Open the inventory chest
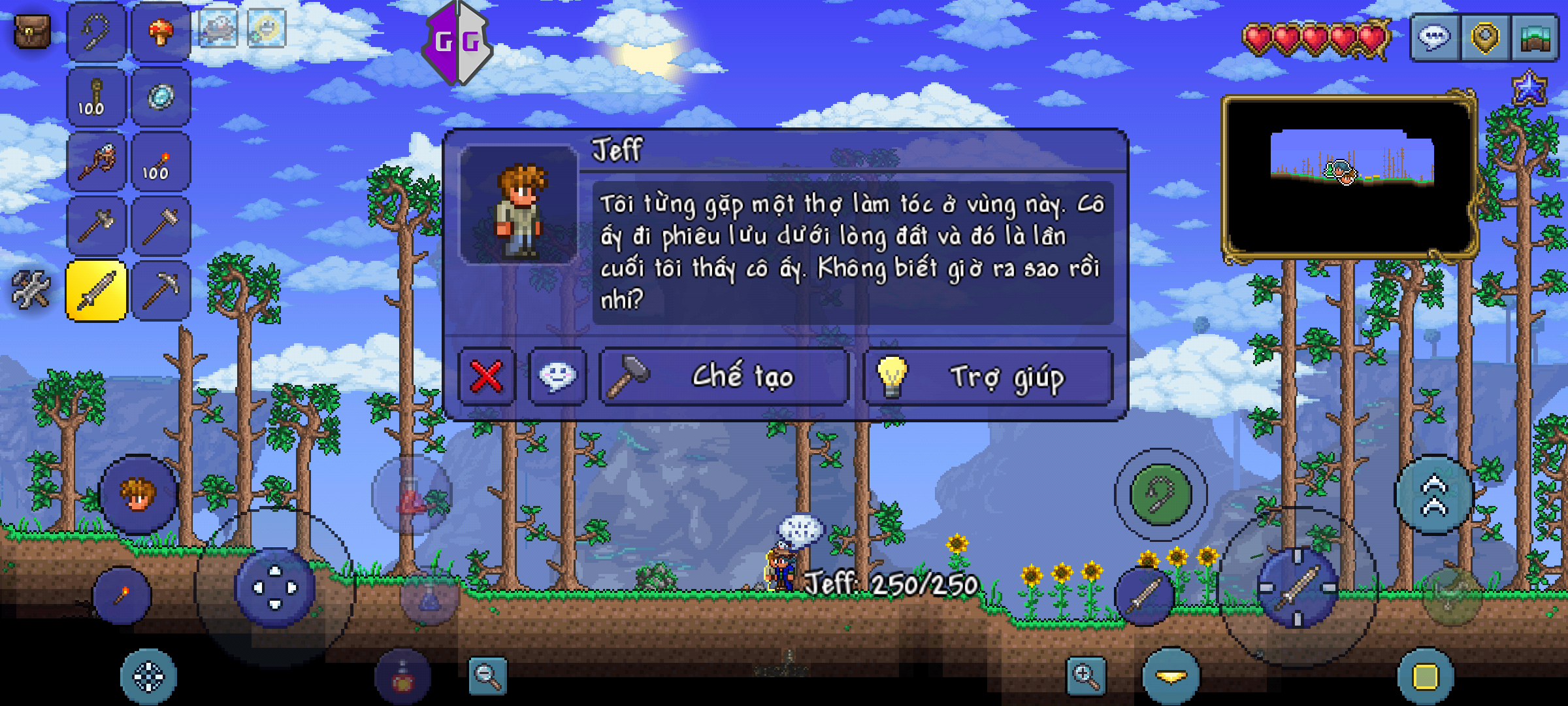This screenshot has width=1568, height=706. [x=32, y=31]
